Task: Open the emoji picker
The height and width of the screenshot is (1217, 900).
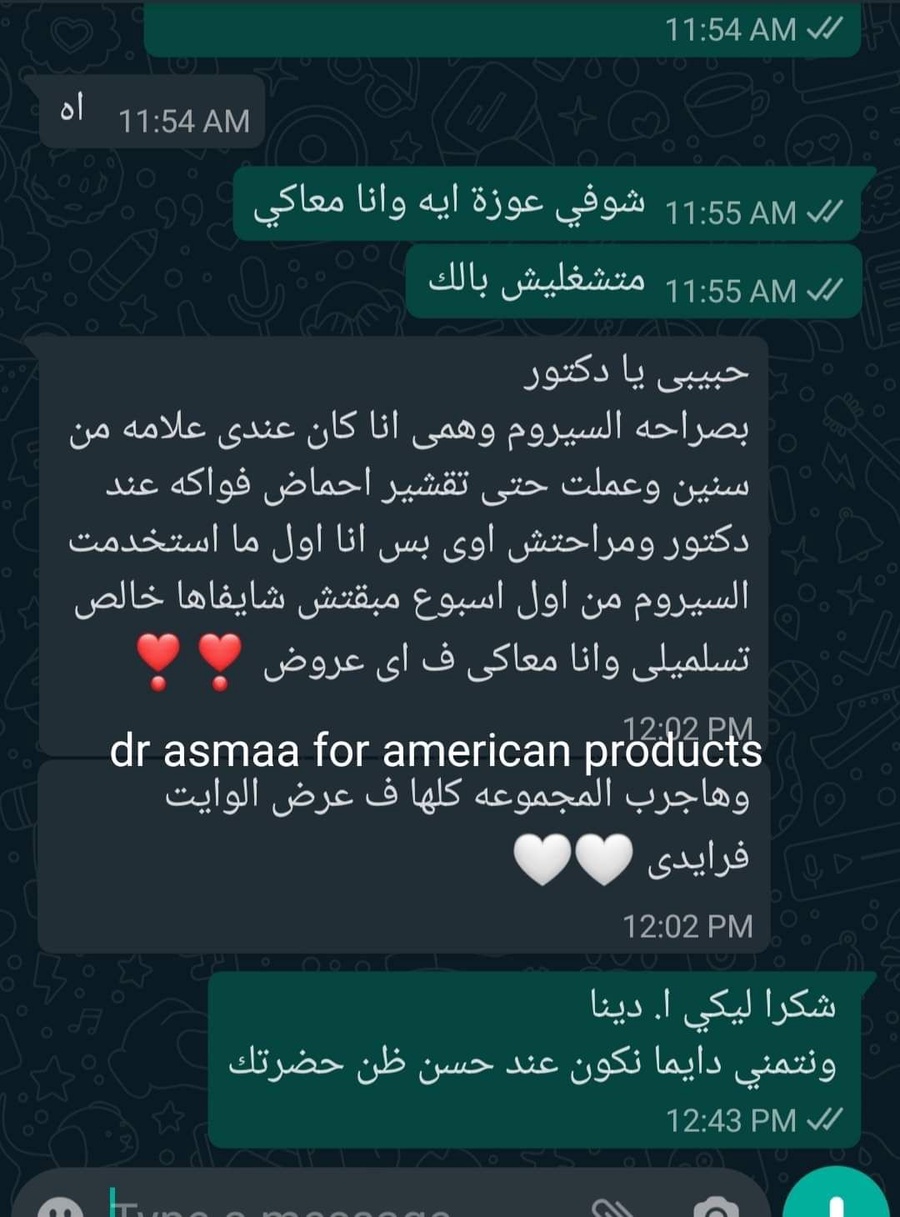Action: 62,1208
